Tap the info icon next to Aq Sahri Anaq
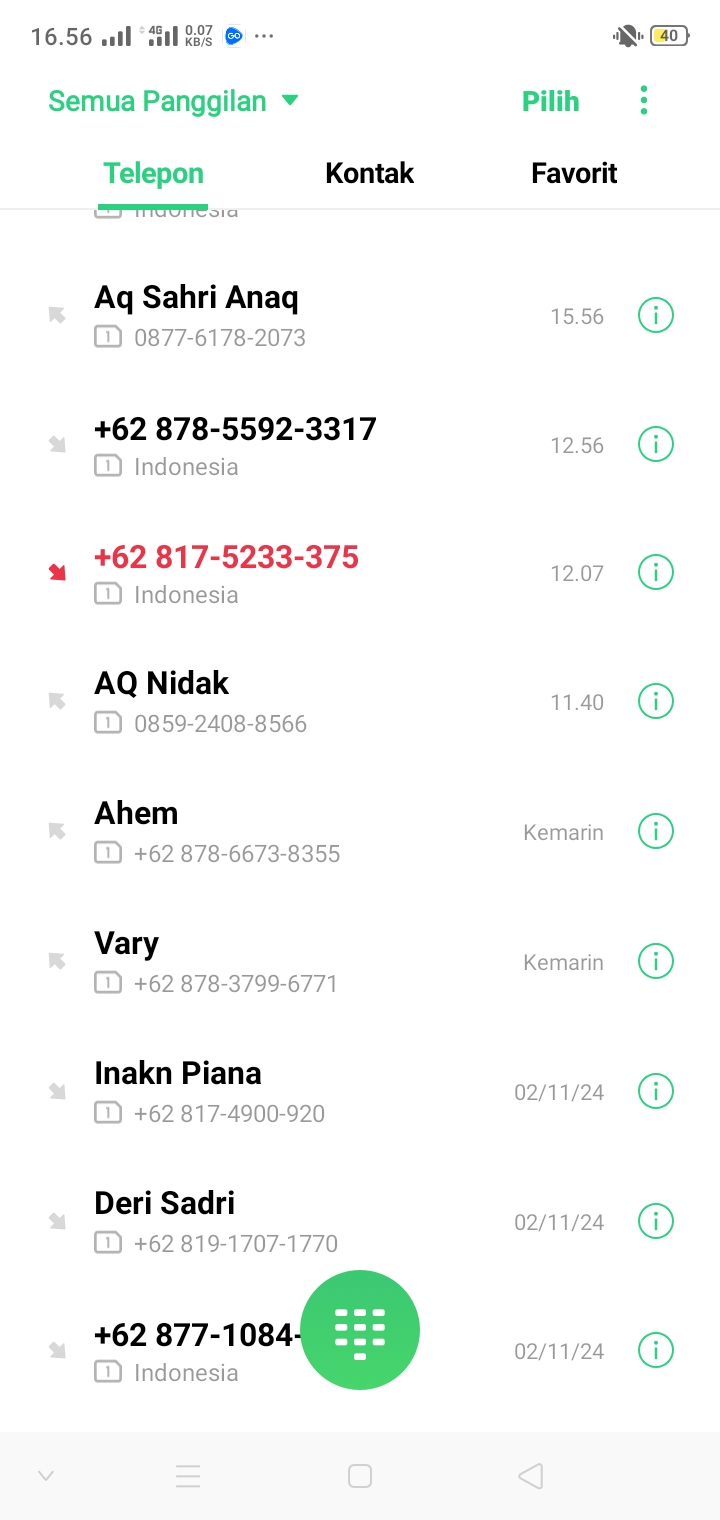The image size is (720, 1520). click(x=655, y=315)
